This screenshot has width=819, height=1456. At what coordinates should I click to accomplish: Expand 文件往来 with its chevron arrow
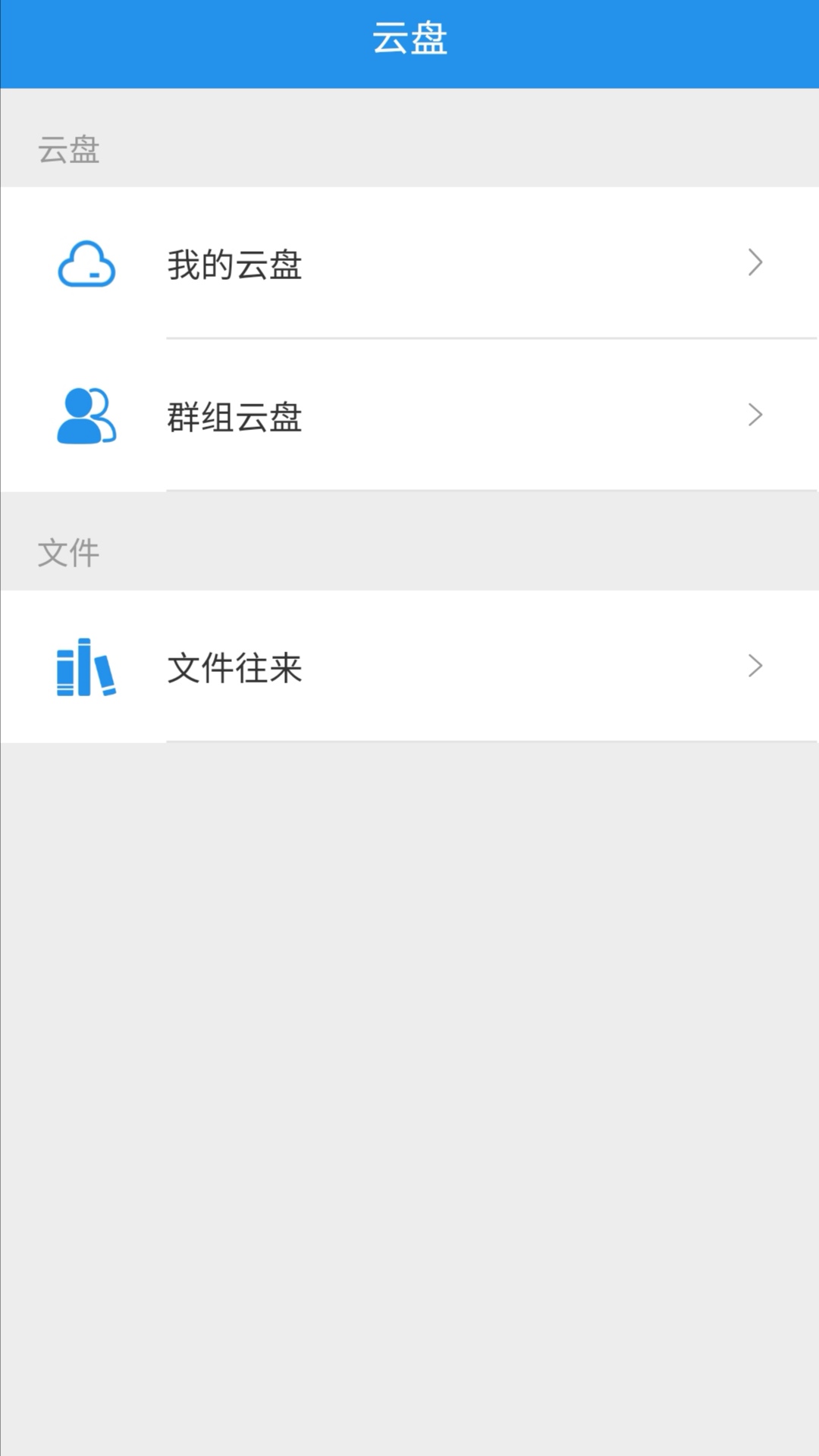click(755, 667)
